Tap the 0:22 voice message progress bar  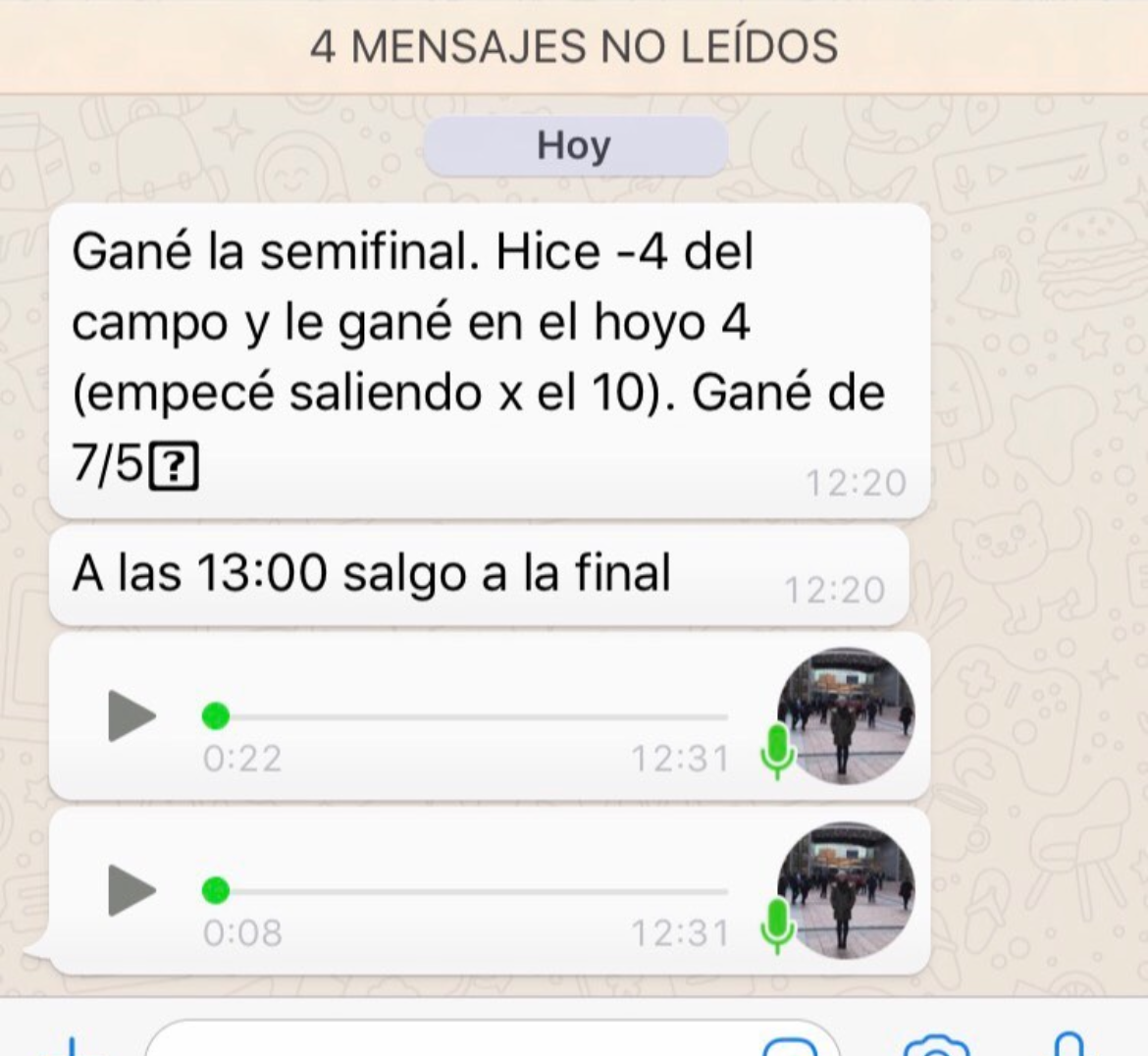[471, 716]
